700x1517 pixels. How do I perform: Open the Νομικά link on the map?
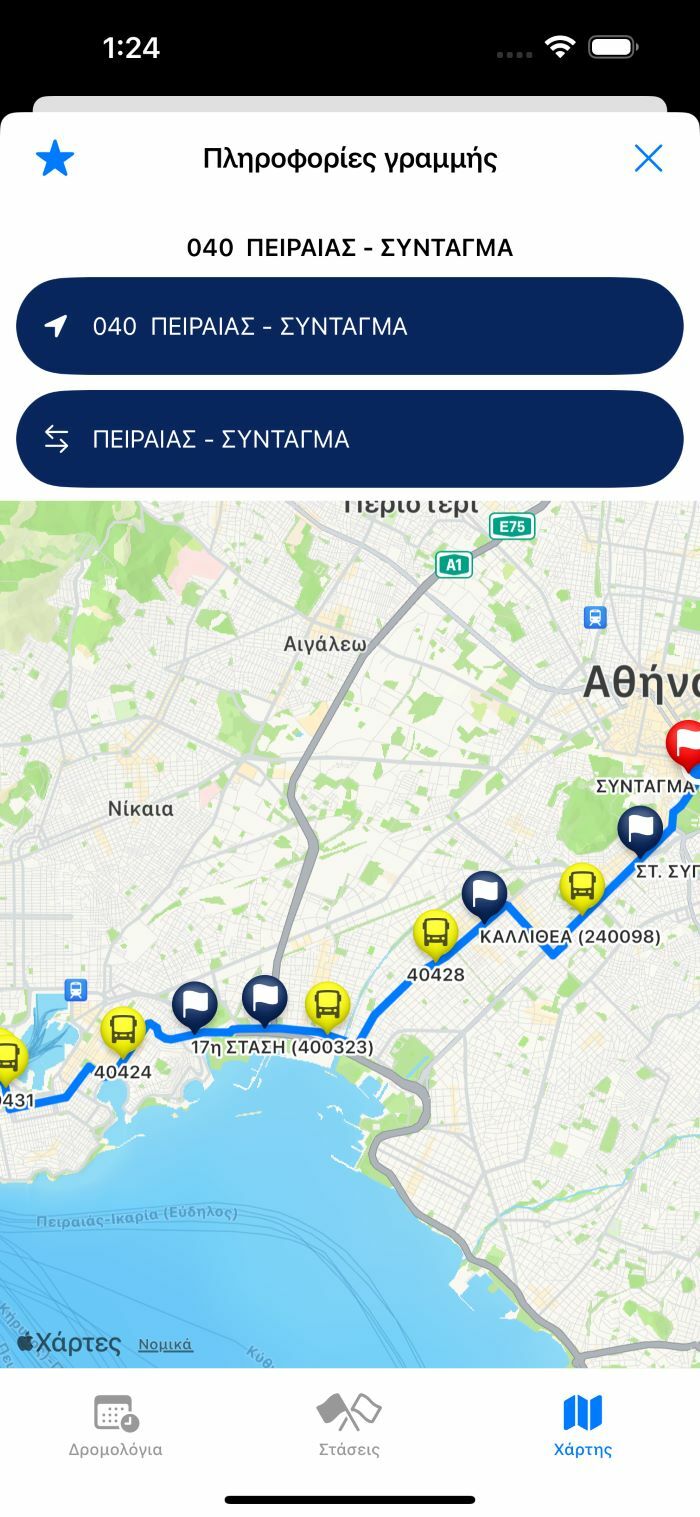[165, 1345]
